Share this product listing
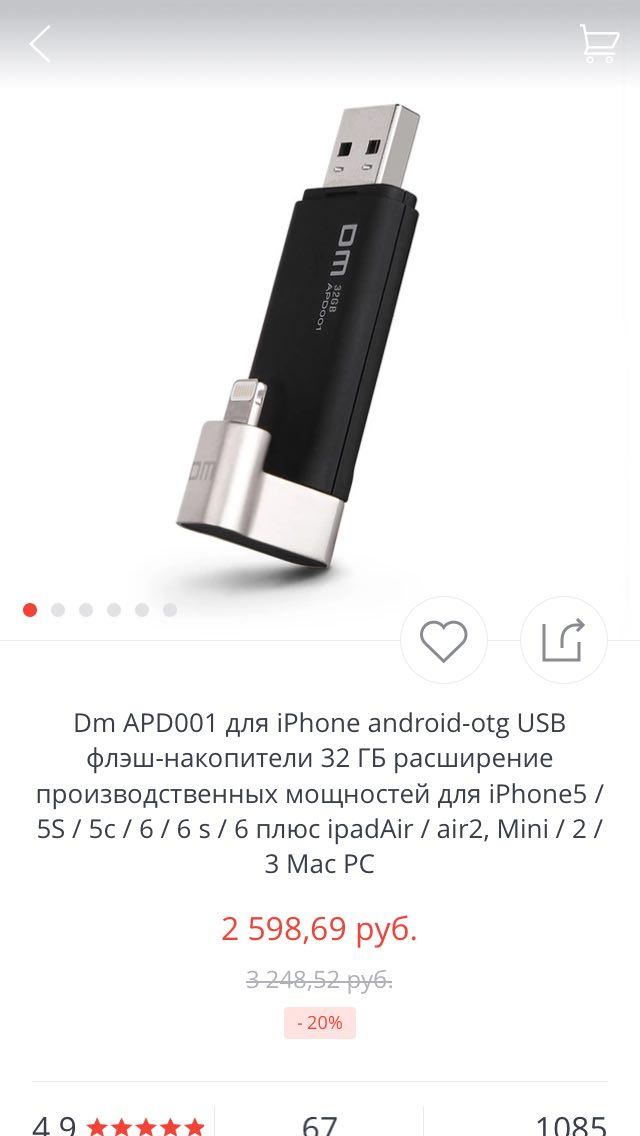 click(x=563, y=640)
